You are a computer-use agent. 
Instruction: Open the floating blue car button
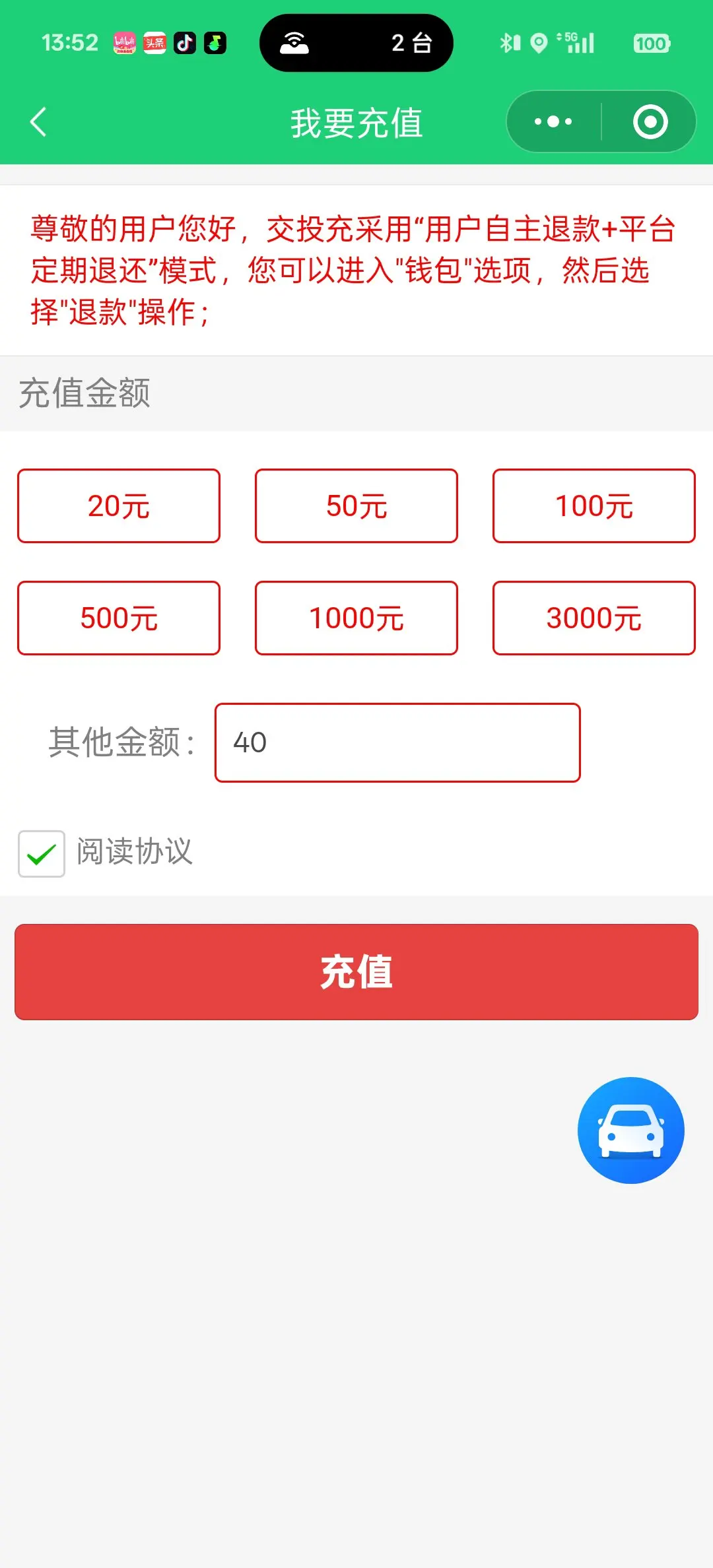[x=631, y=1130]
